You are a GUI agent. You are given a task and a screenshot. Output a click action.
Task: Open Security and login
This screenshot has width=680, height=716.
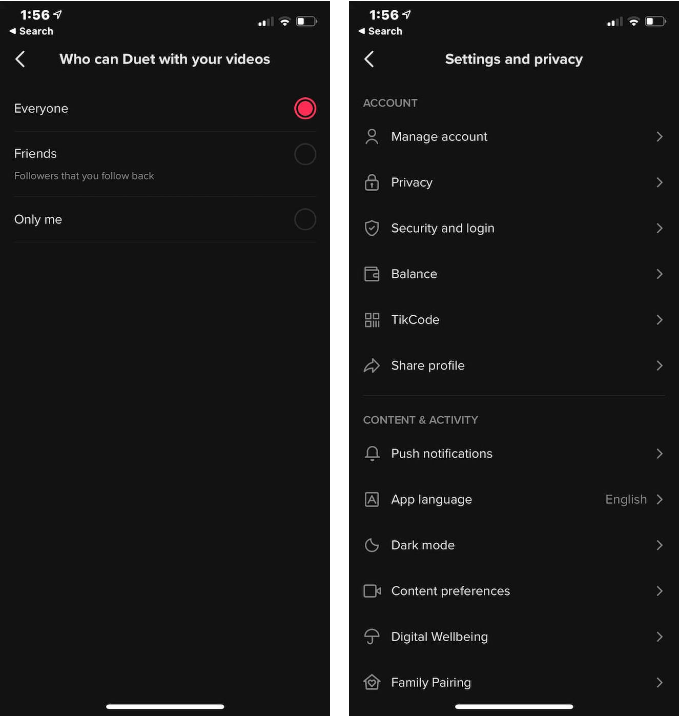(513, 229)
